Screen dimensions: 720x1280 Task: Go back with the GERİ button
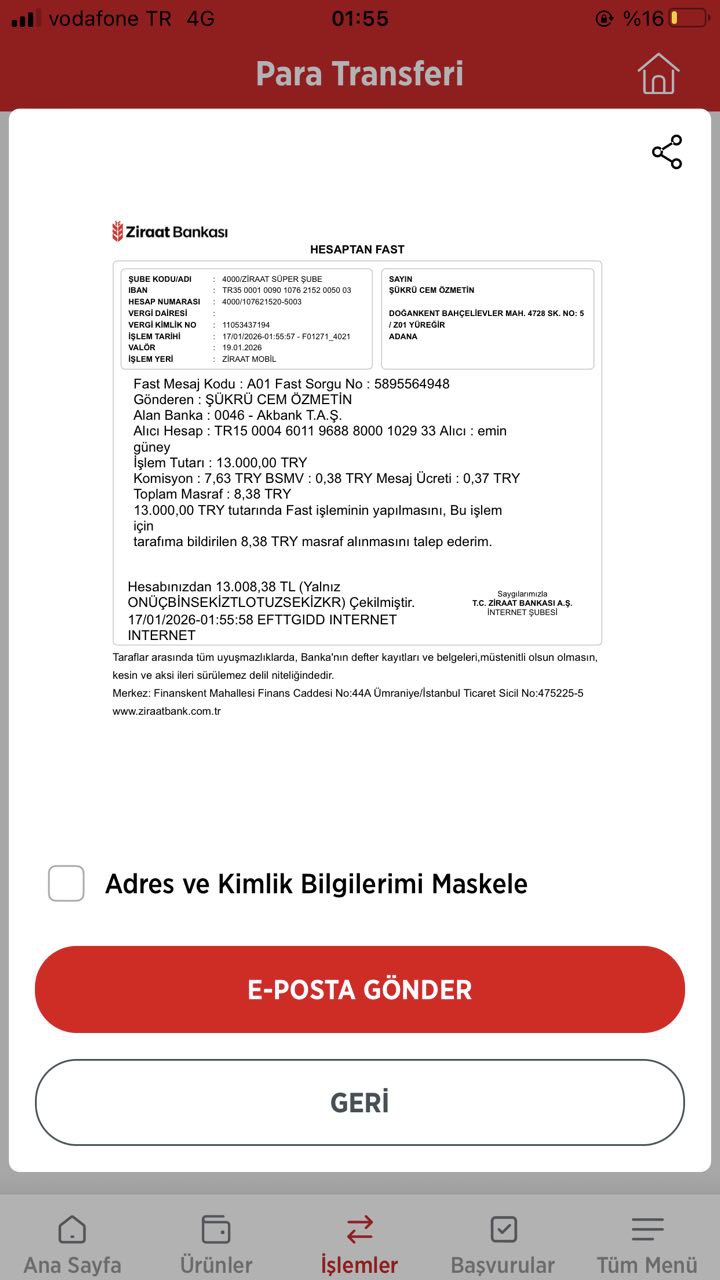coord(360,1102)
